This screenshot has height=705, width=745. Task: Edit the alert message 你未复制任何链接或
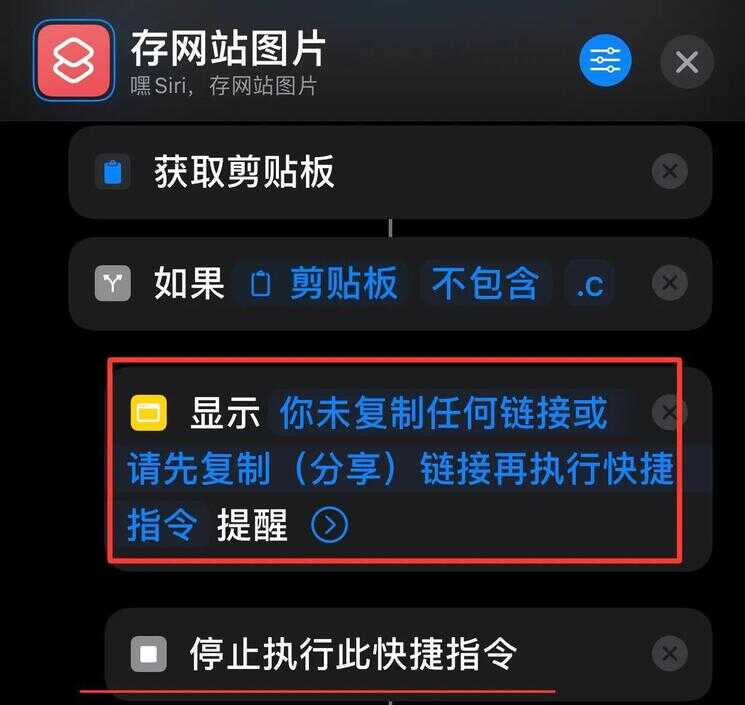(x=443, y=413)
